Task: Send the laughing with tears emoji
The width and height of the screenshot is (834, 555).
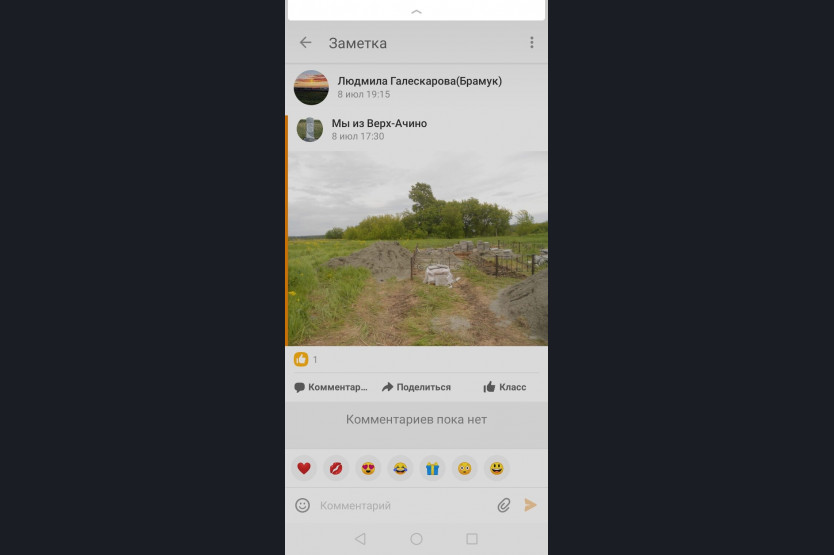Action: pos(400,468)
